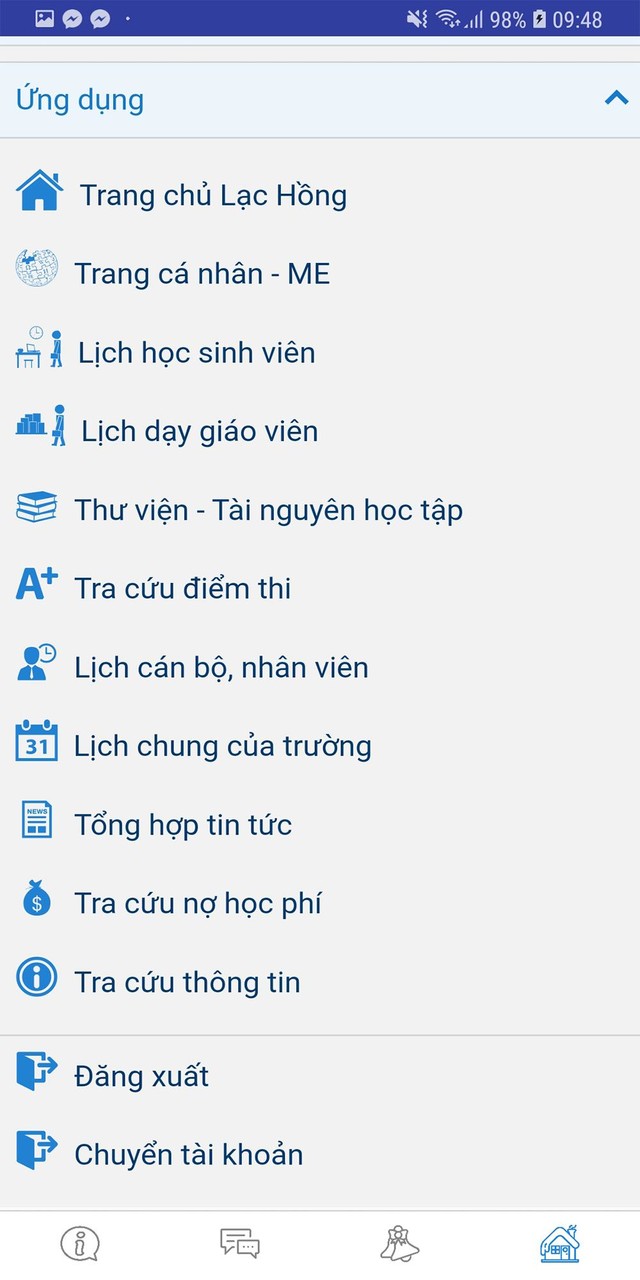The height and width of the screenshot is (1280, 640).
Task: View Lịch chung của trường
Action: (x=222, y=746)
